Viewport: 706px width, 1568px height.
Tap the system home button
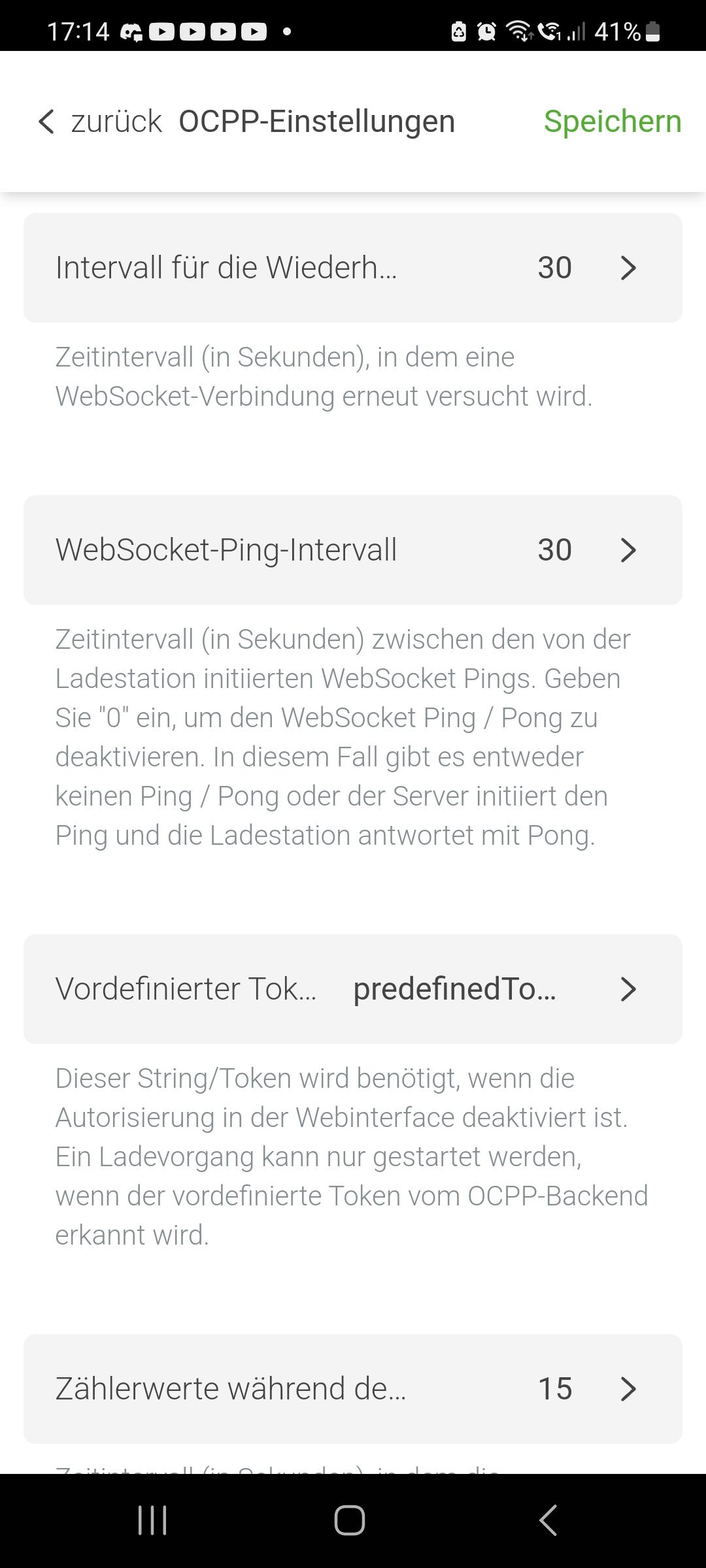click(x=350, y=1520)
